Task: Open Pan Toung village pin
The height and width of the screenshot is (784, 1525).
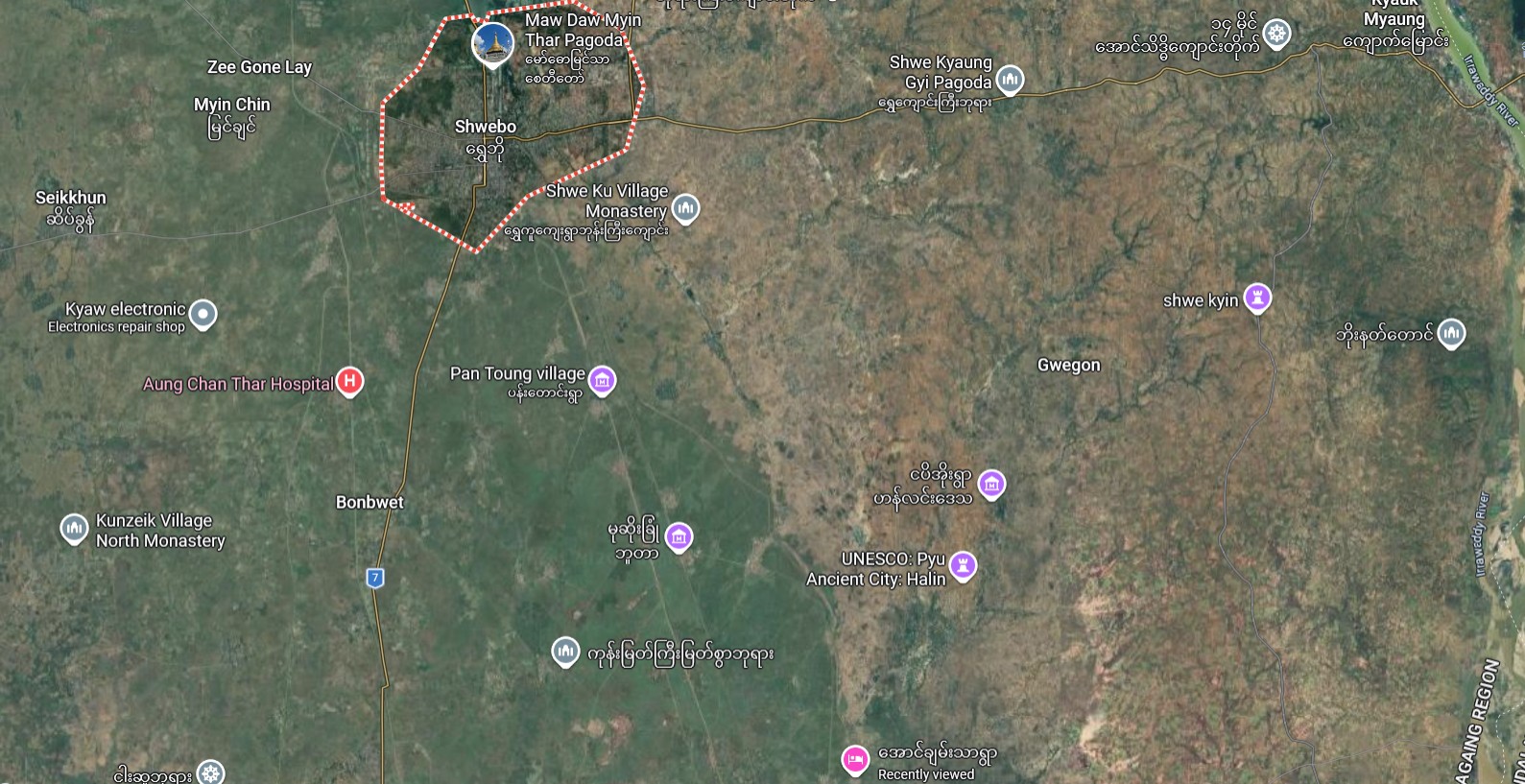Action: [602, 380]
